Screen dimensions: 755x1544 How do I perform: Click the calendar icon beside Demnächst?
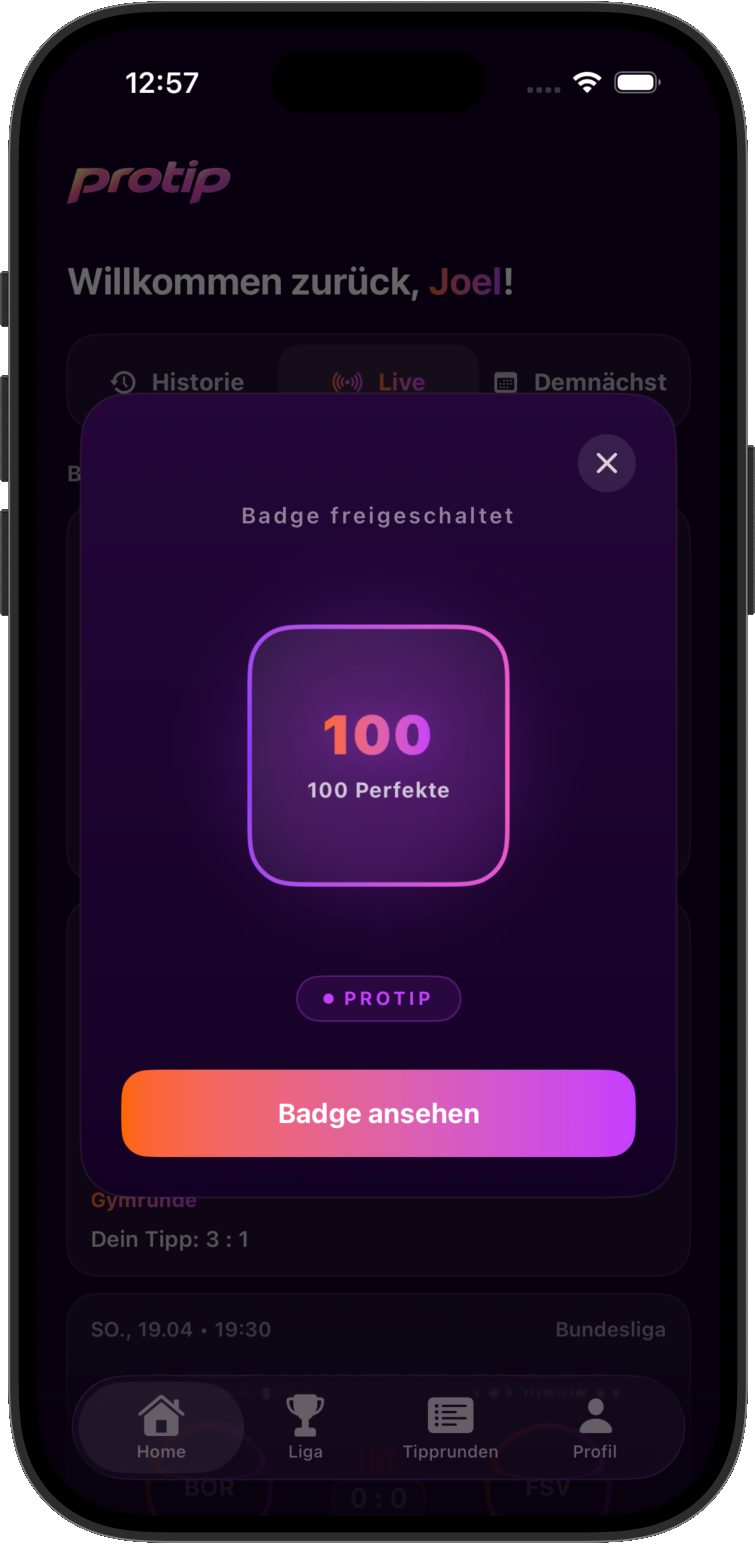coord(507,381)
